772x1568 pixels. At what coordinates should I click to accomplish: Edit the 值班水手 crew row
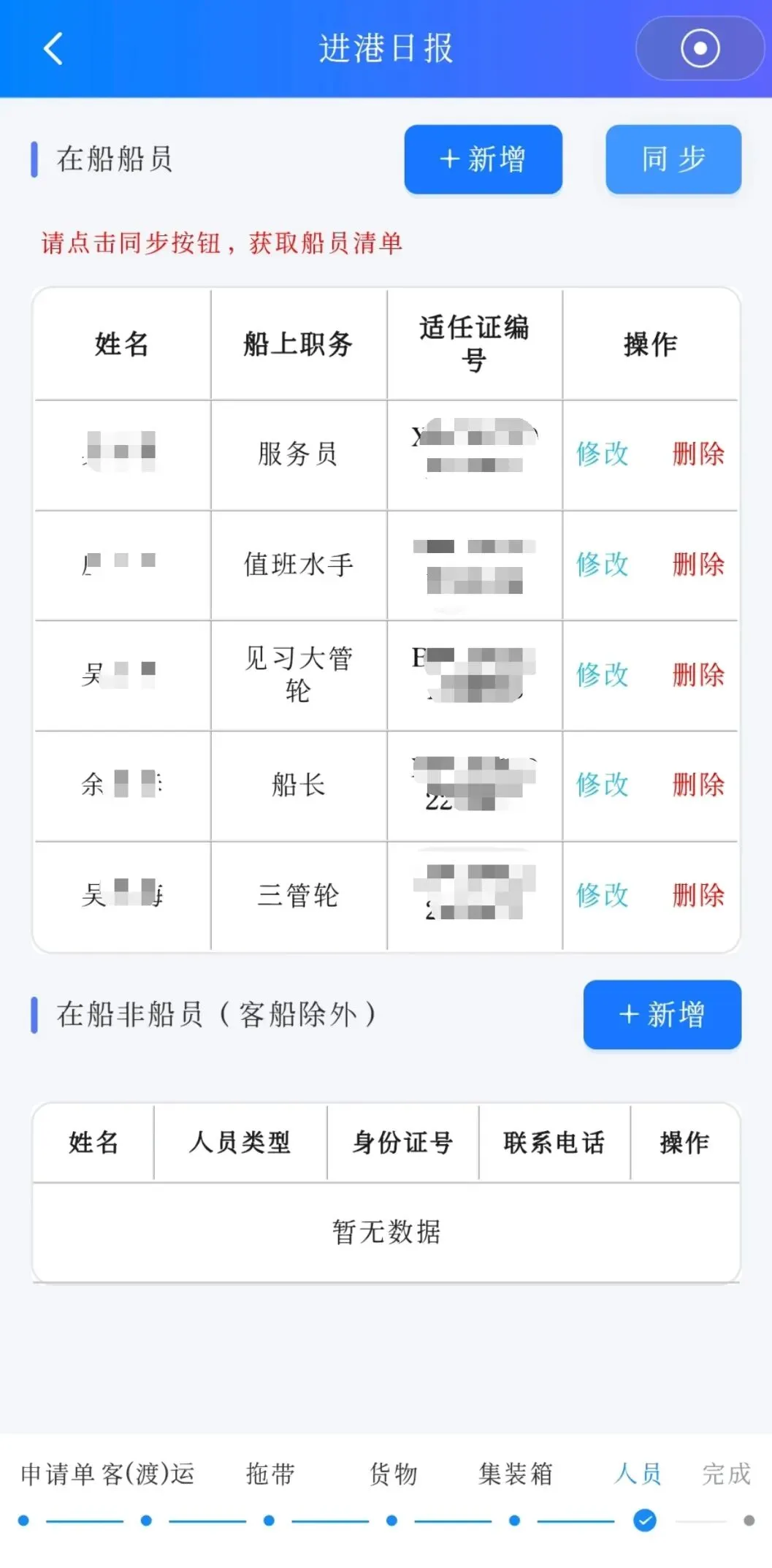(602, 564)
